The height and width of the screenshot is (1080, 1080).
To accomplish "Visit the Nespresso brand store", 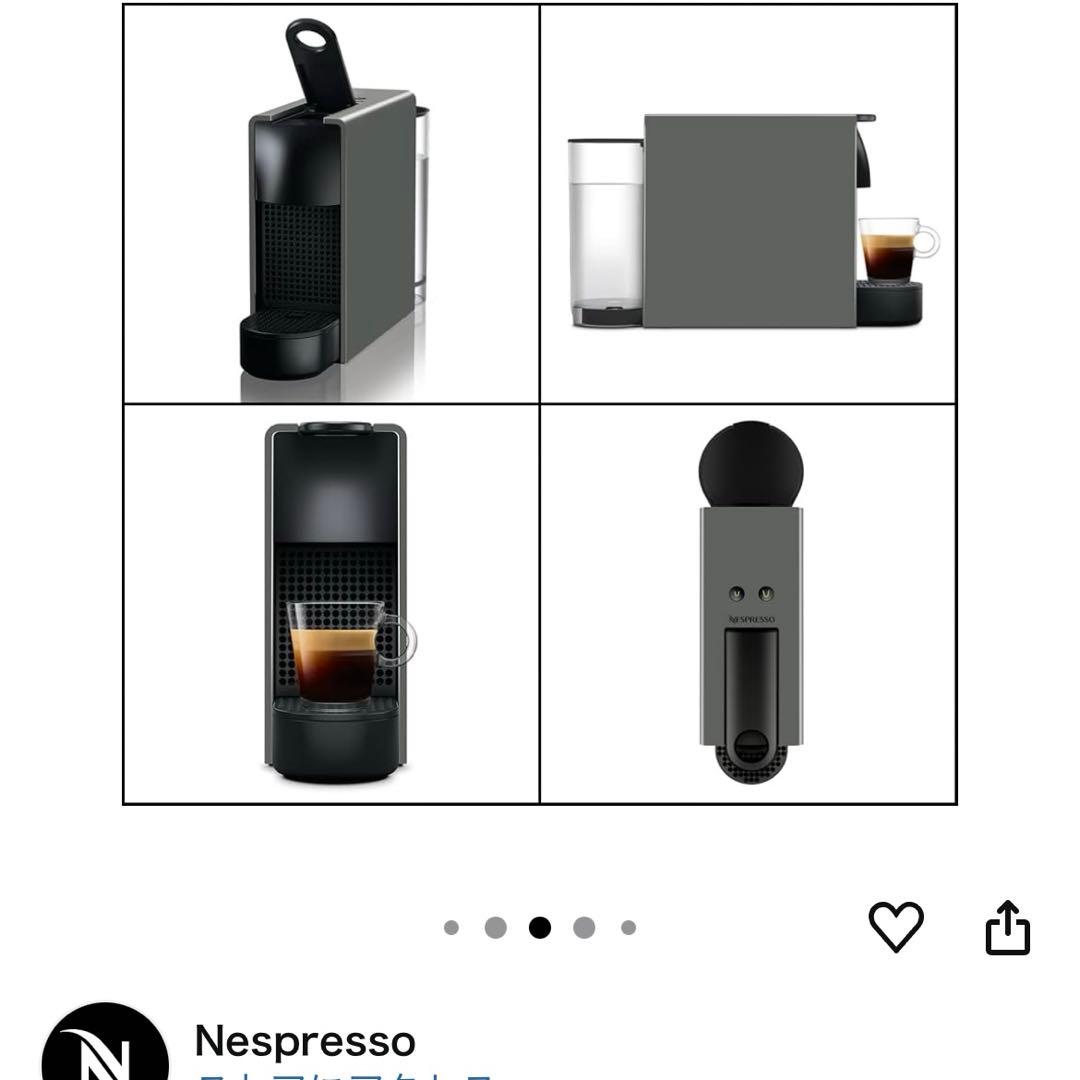I will click(x=305, y=1041).
